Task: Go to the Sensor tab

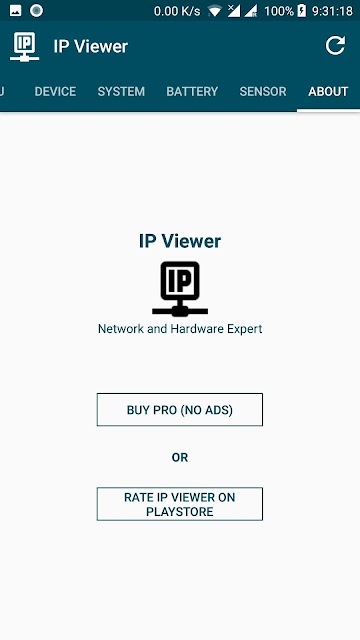Action: click(263, 91)
